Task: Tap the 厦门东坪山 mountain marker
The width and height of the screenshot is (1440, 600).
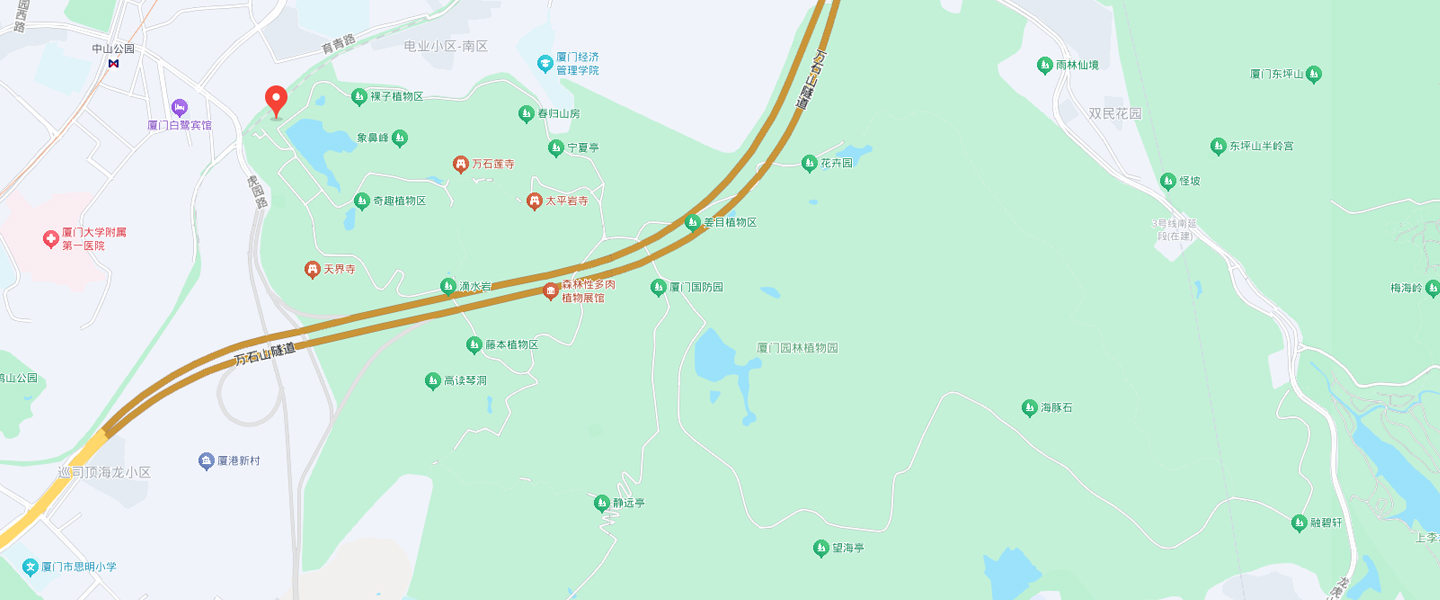Action: pos(1313,74)
